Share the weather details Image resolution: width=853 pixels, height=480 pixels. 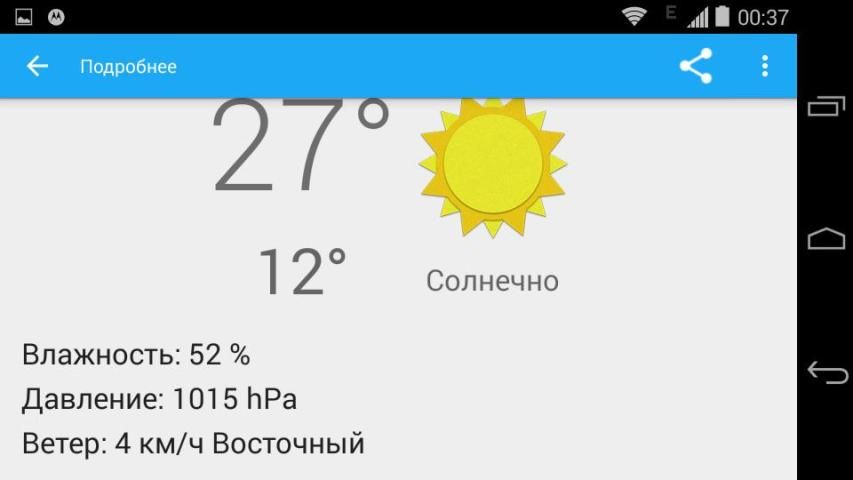click(695, 66)
